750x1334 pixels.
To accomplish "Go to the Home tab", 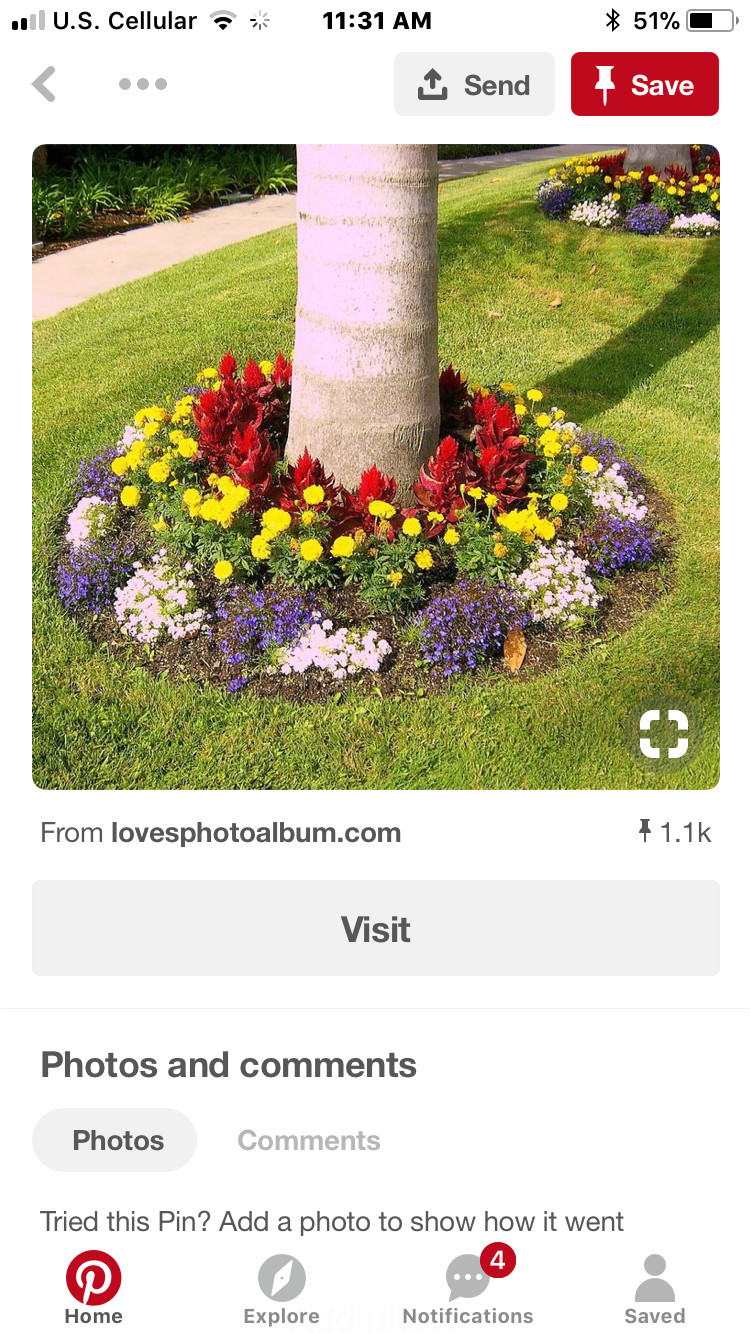I will click(x=94, y=1290).
